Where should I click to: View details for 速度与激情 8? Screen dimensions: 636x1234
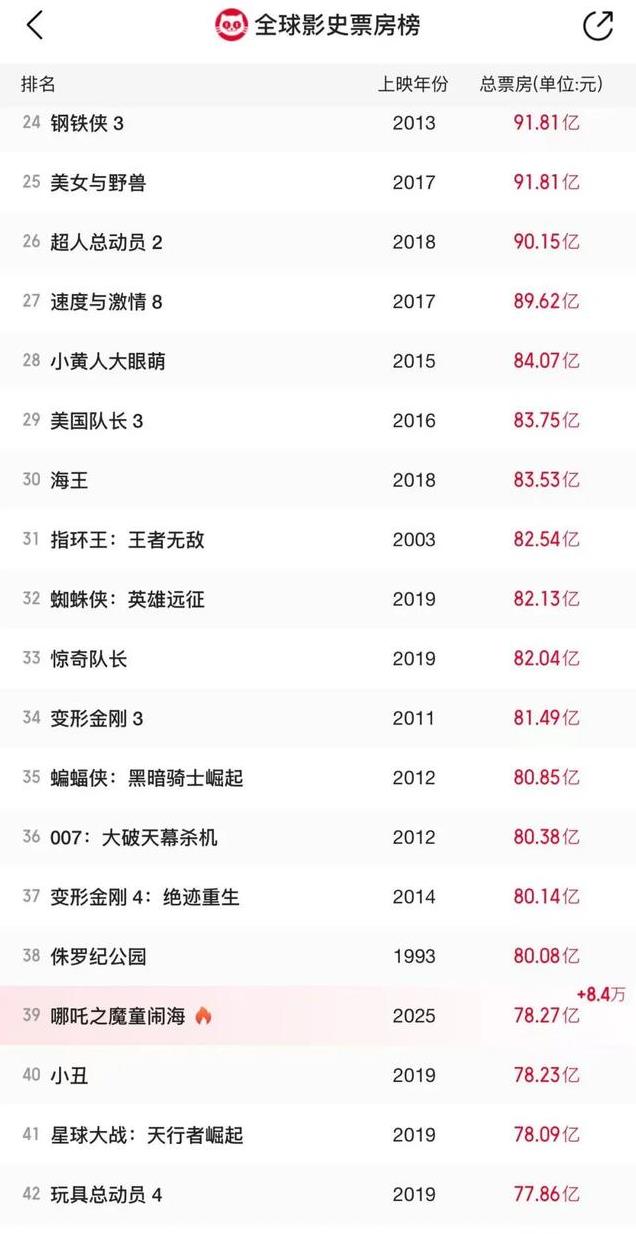click(318, 301)
